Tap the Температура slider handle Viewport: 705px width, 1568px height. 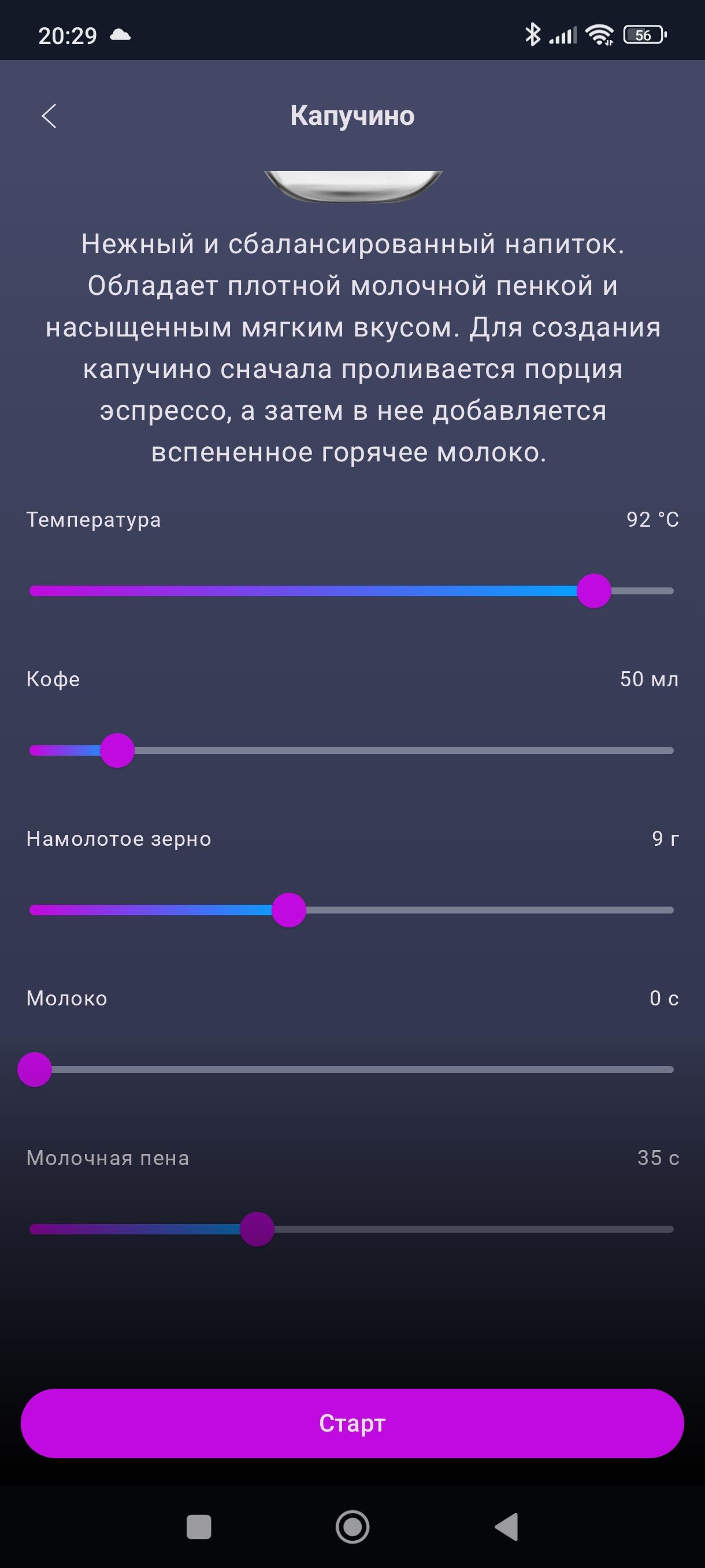click(593, 591)
